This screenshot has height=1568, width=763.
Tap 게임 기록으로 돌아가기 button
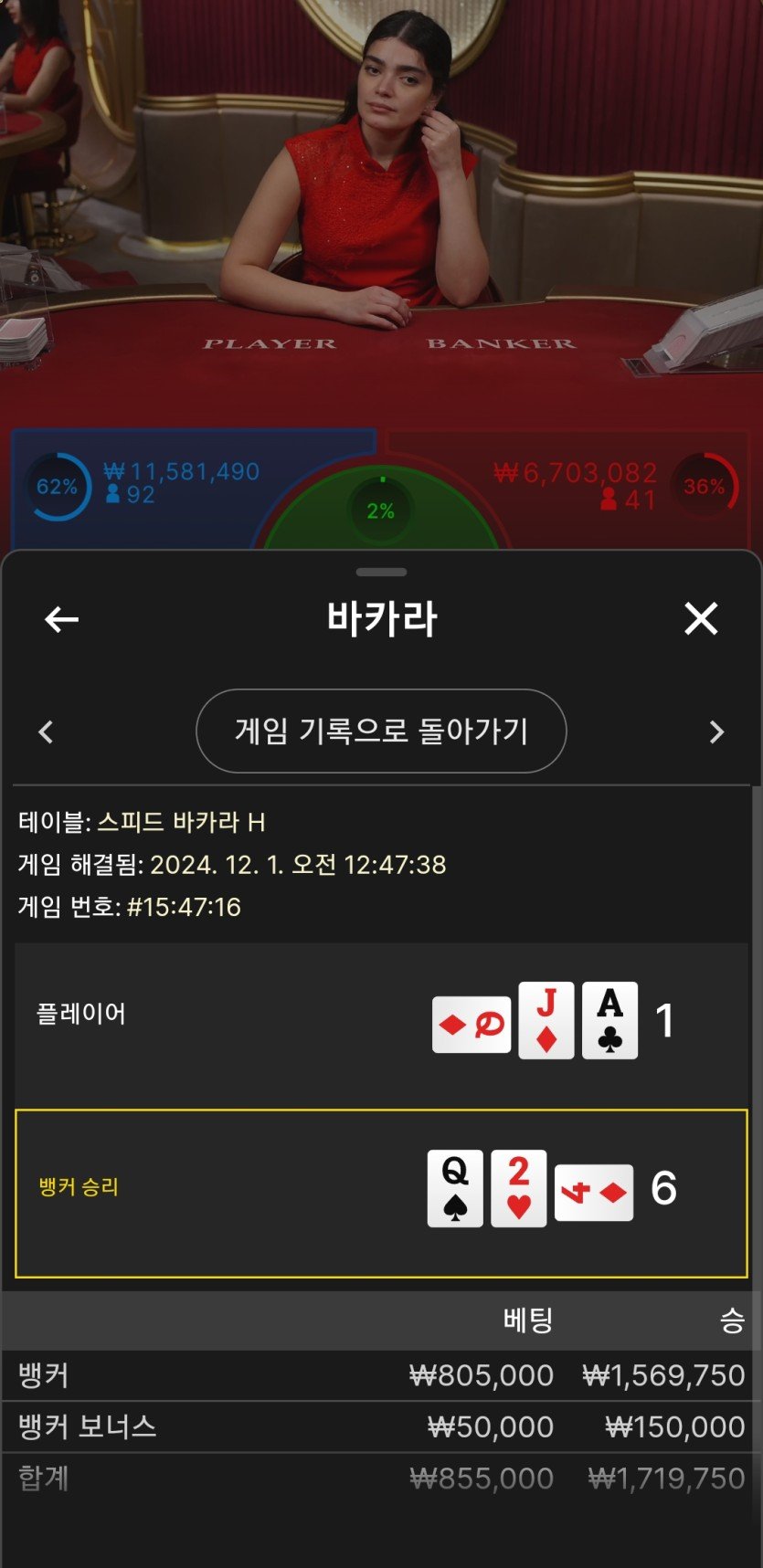381,731
